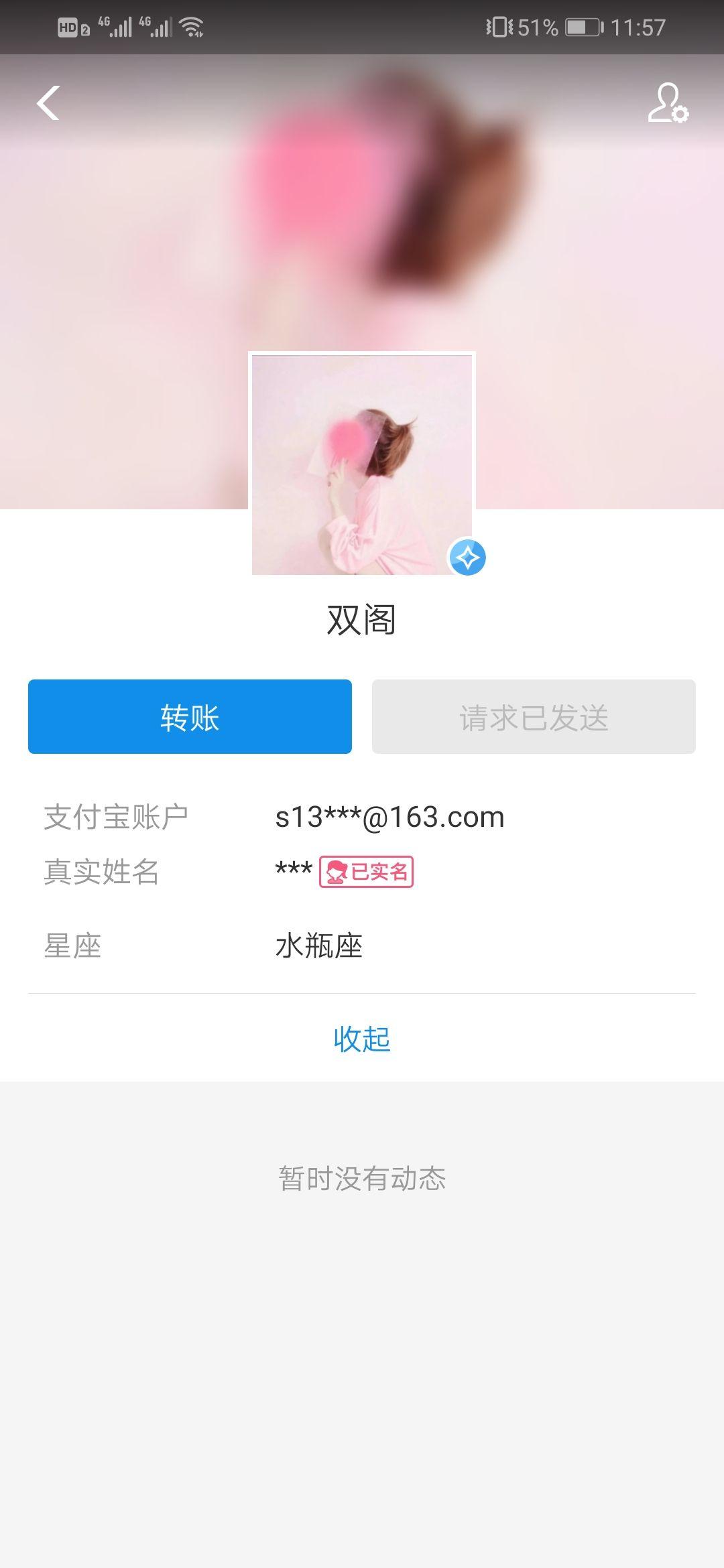Tap the 请求已发送 button
Viewport: 724px width, 1568px height.
coord(534,717)
